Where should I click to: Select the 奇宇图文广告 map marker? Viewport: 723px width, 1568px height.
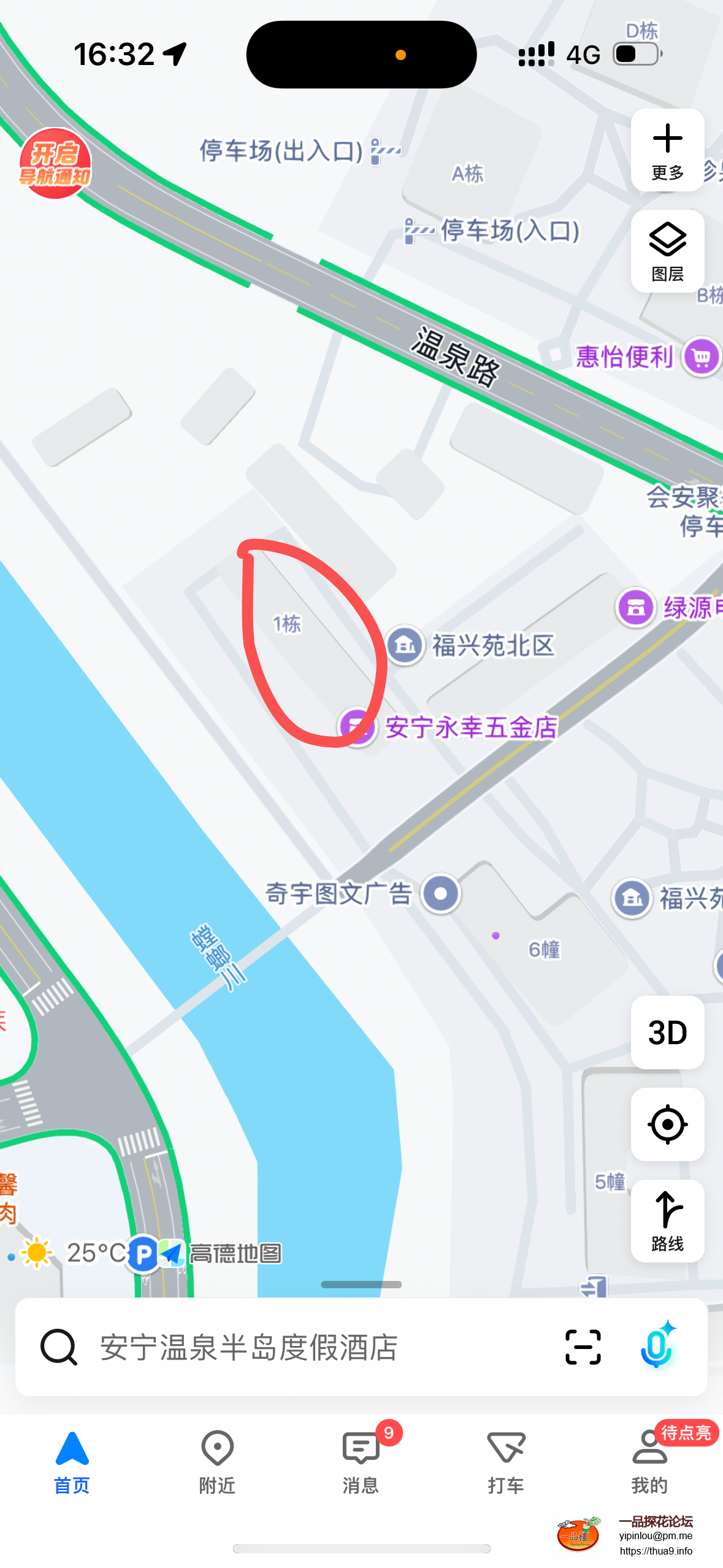click(440, 893)
